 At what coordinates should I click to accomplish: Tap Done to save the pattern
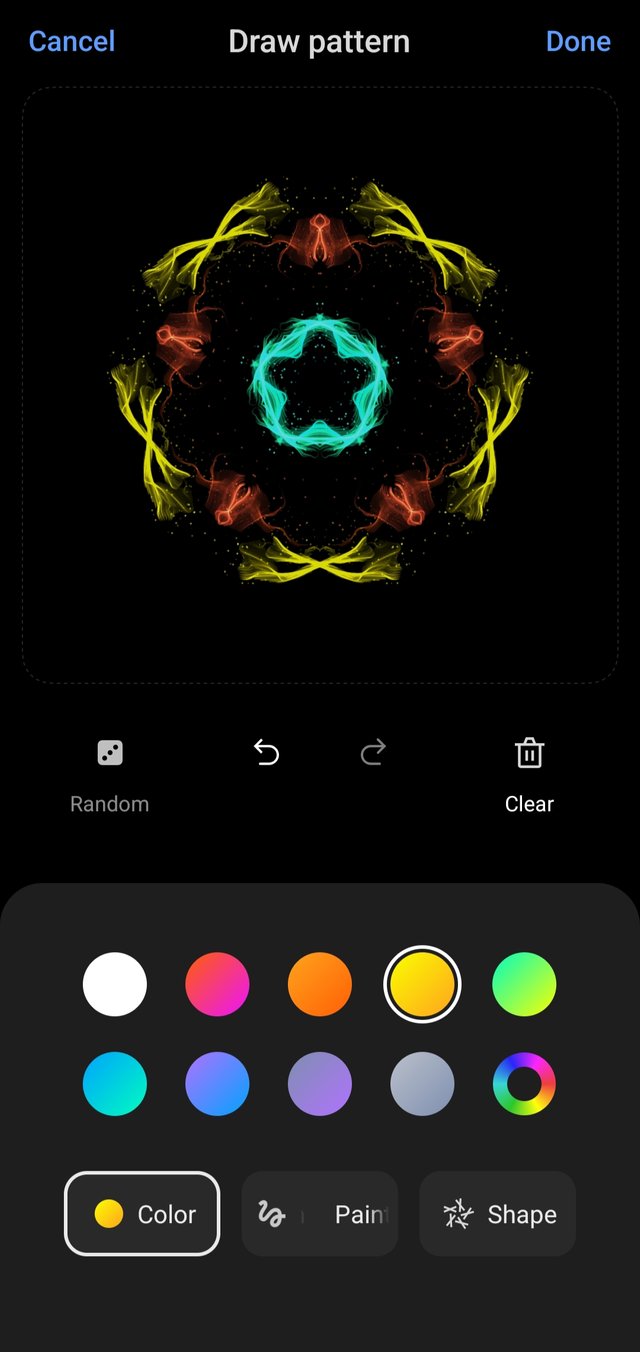click(577, 42)
